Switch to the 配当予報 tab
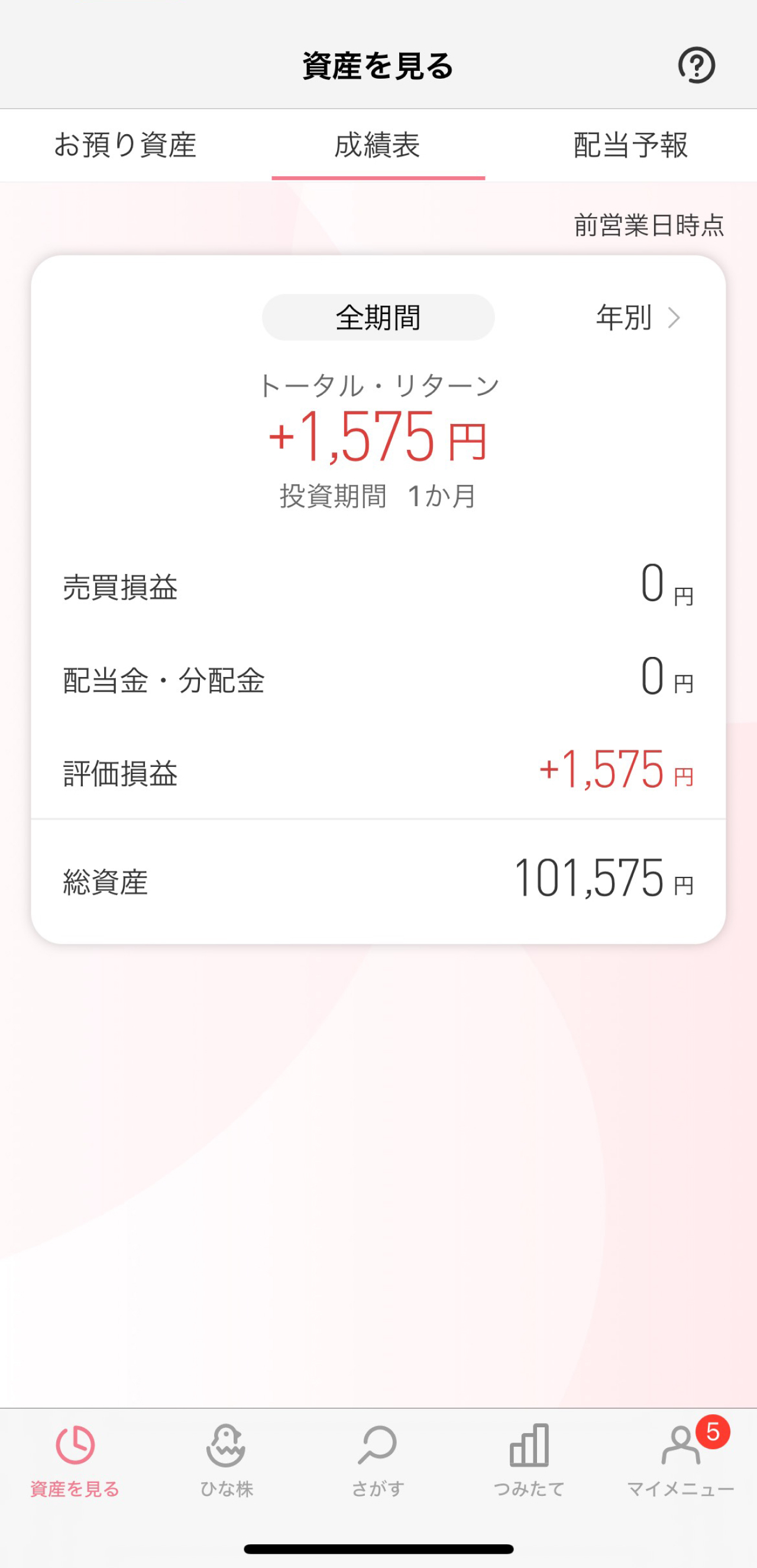Viewport: 757px width, 1568px height. 631,145
